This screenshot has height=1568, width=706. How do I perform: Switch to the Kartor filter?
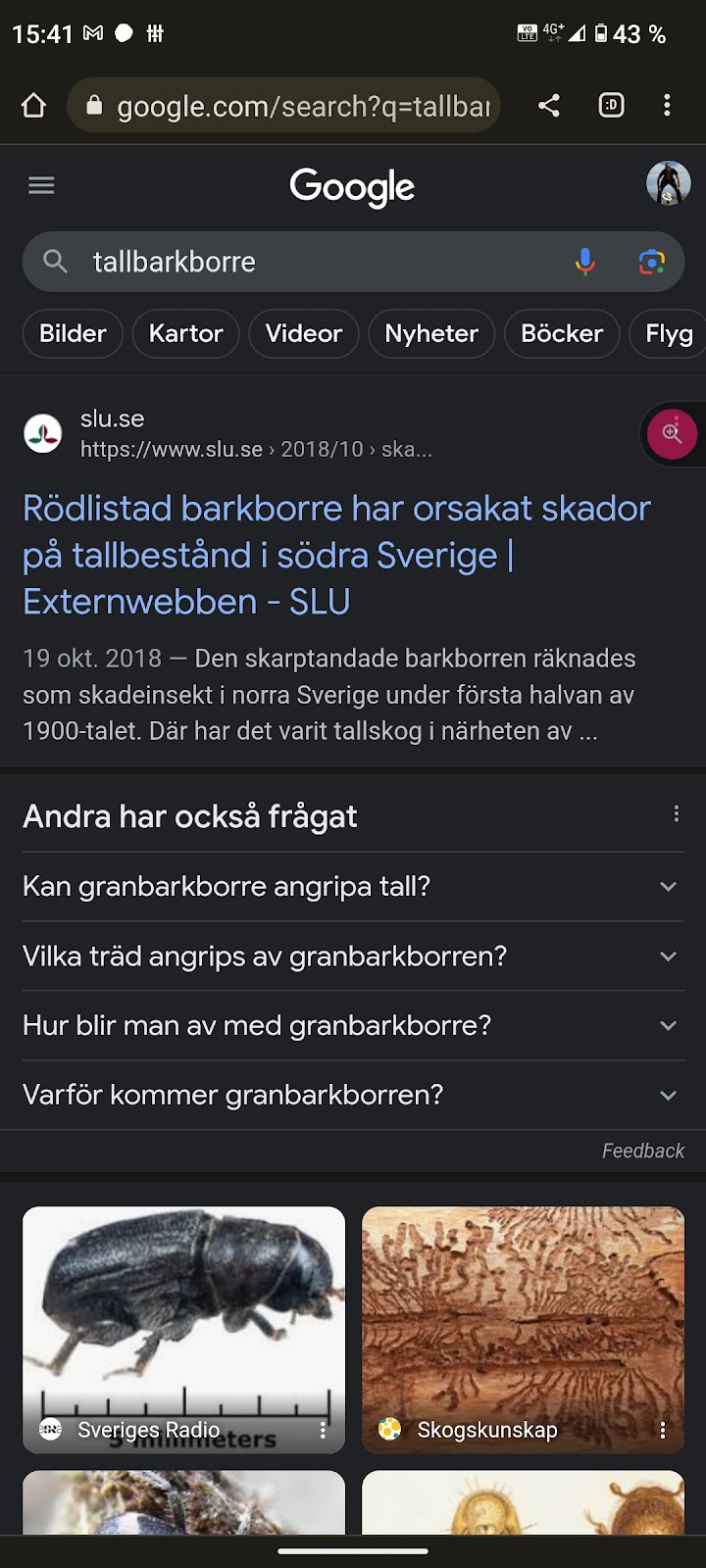coord(186,333)
